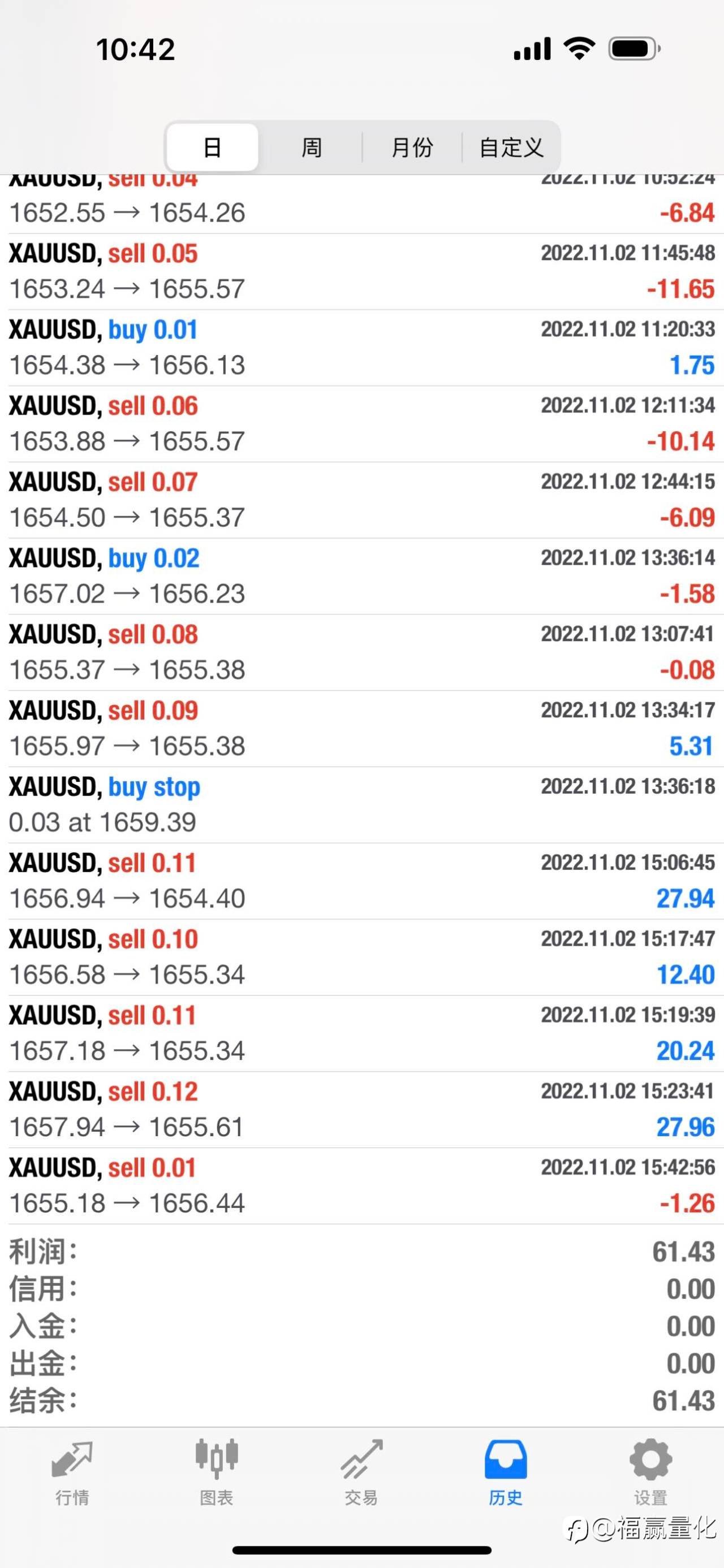View the buy 0.02 trade with loss -1.58

(361, 576)
